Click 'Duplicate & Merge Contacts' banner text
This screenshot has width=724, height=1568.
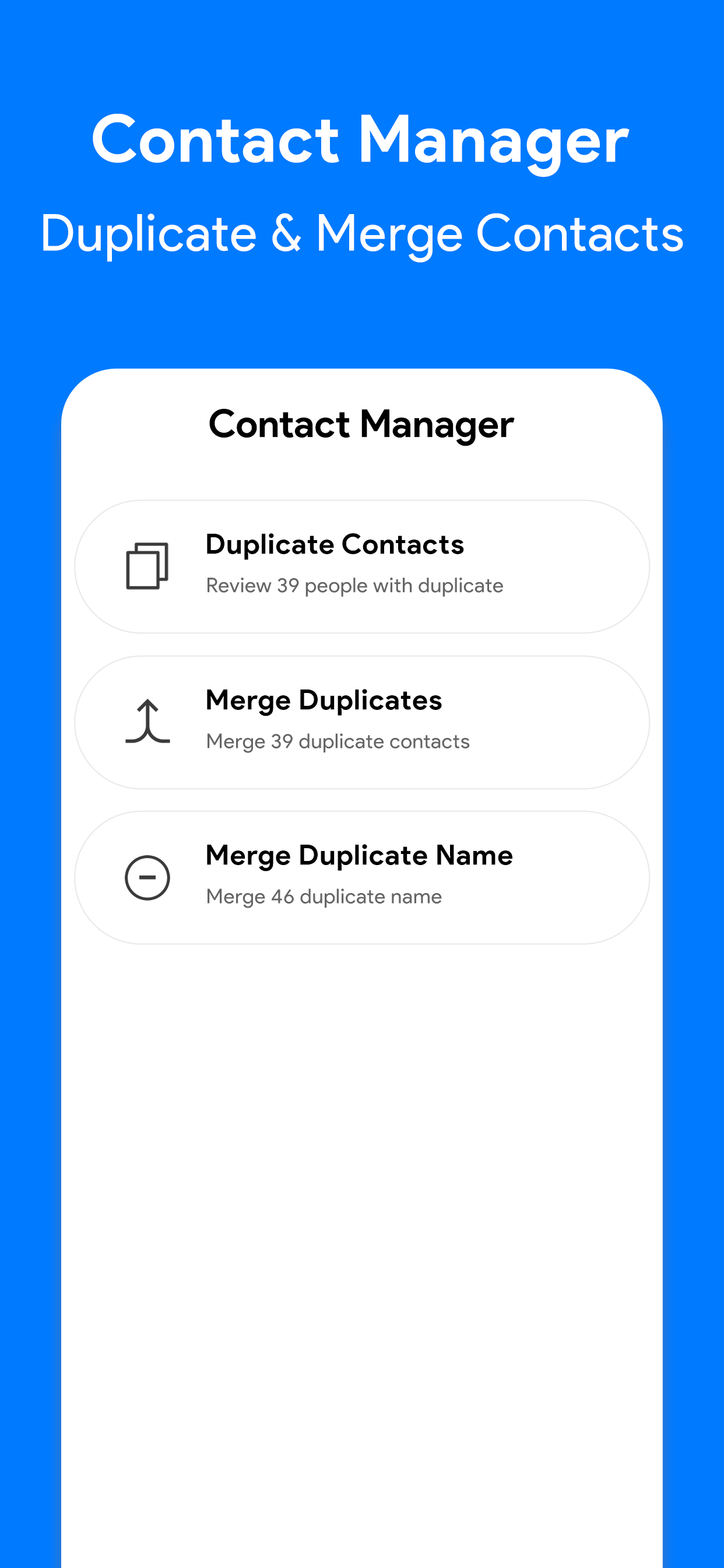361,235
